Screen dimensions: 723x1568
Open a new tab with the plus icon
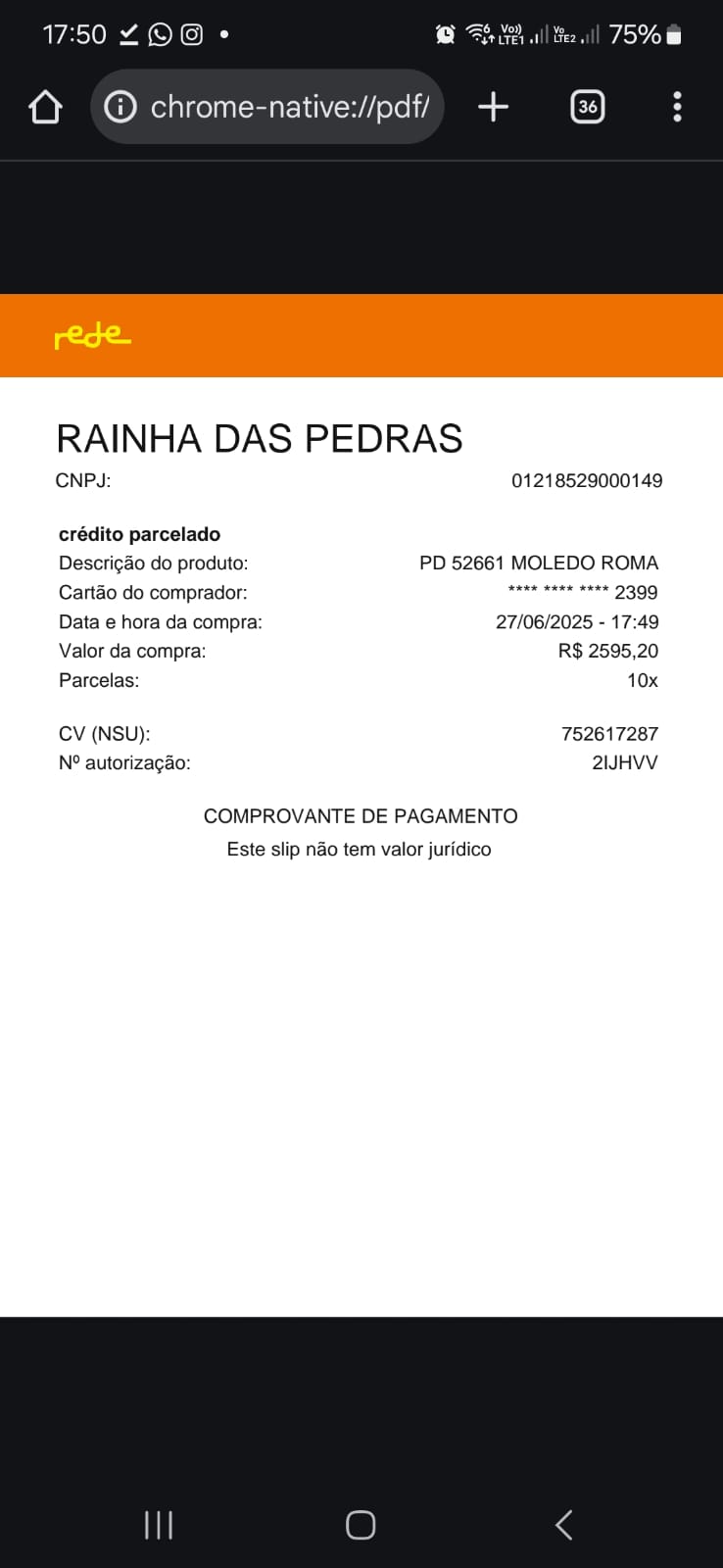pyautogui.click(x=493, y=107)
